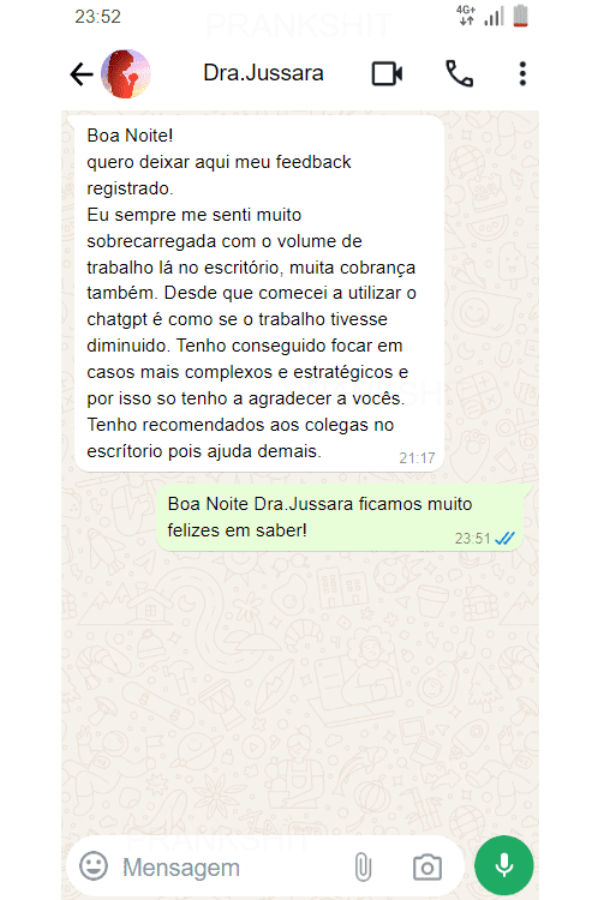Open the three-dot overflow menu

[522, 74]
